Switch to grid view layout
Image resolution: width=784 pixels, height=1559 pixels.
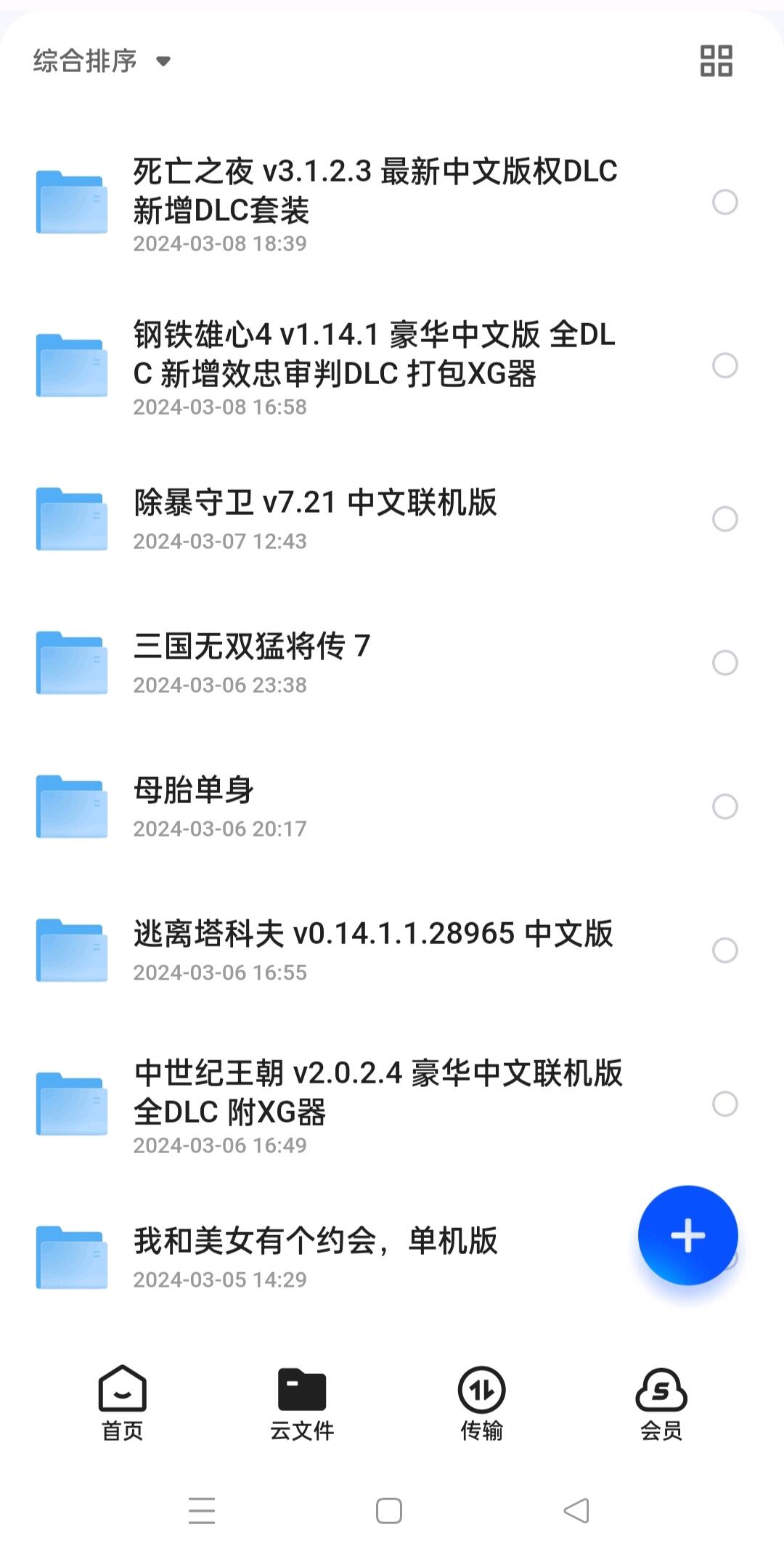click(x=716, y=61)
